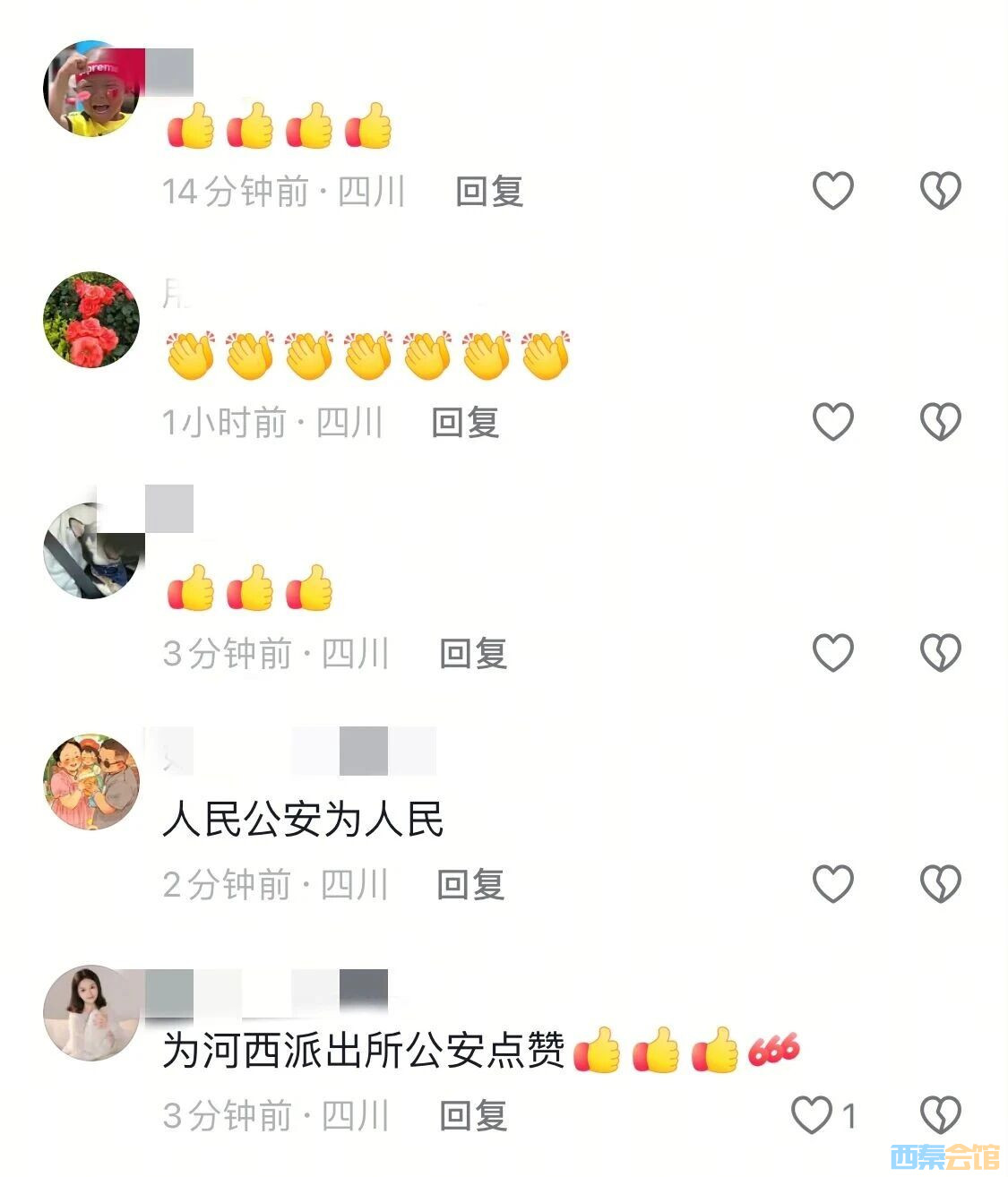
Task: Dislike the 人民公安为人民 comment
Action: pos(940,884)
